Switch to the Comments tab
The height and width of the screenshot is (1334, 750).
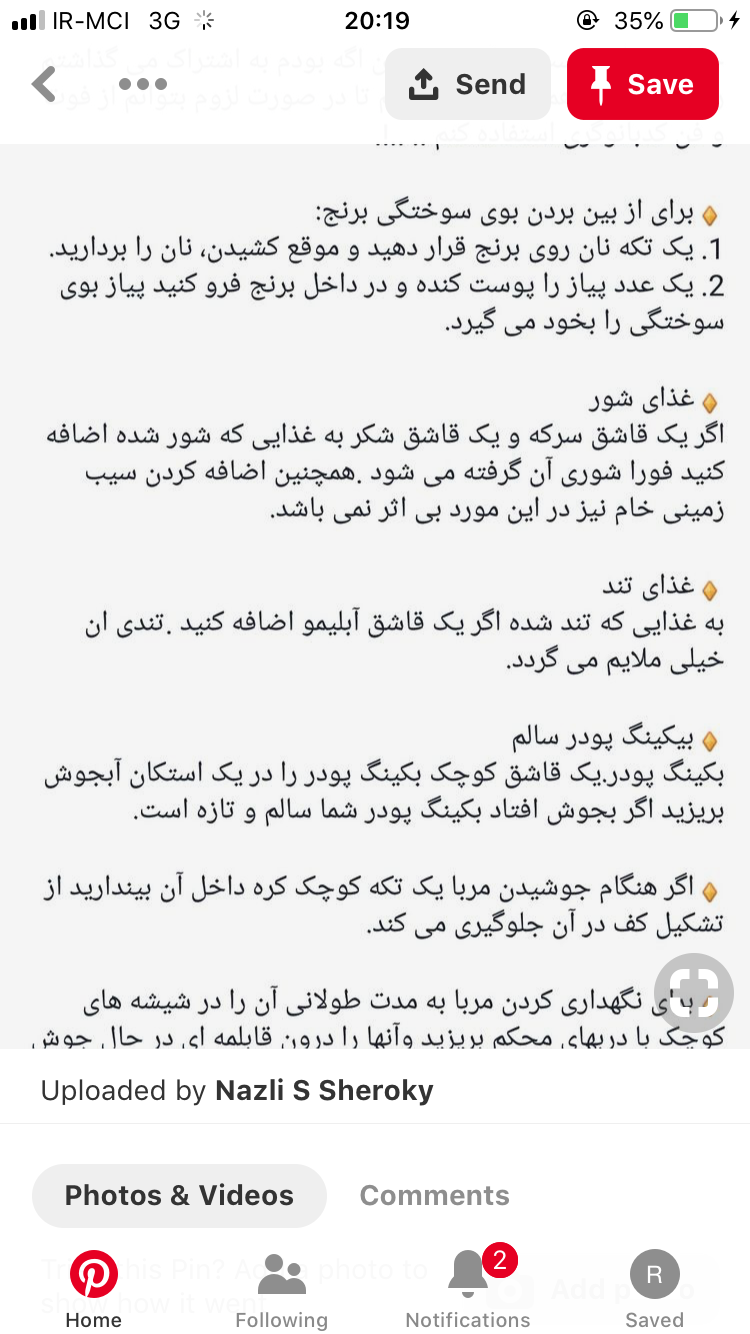434,1195
